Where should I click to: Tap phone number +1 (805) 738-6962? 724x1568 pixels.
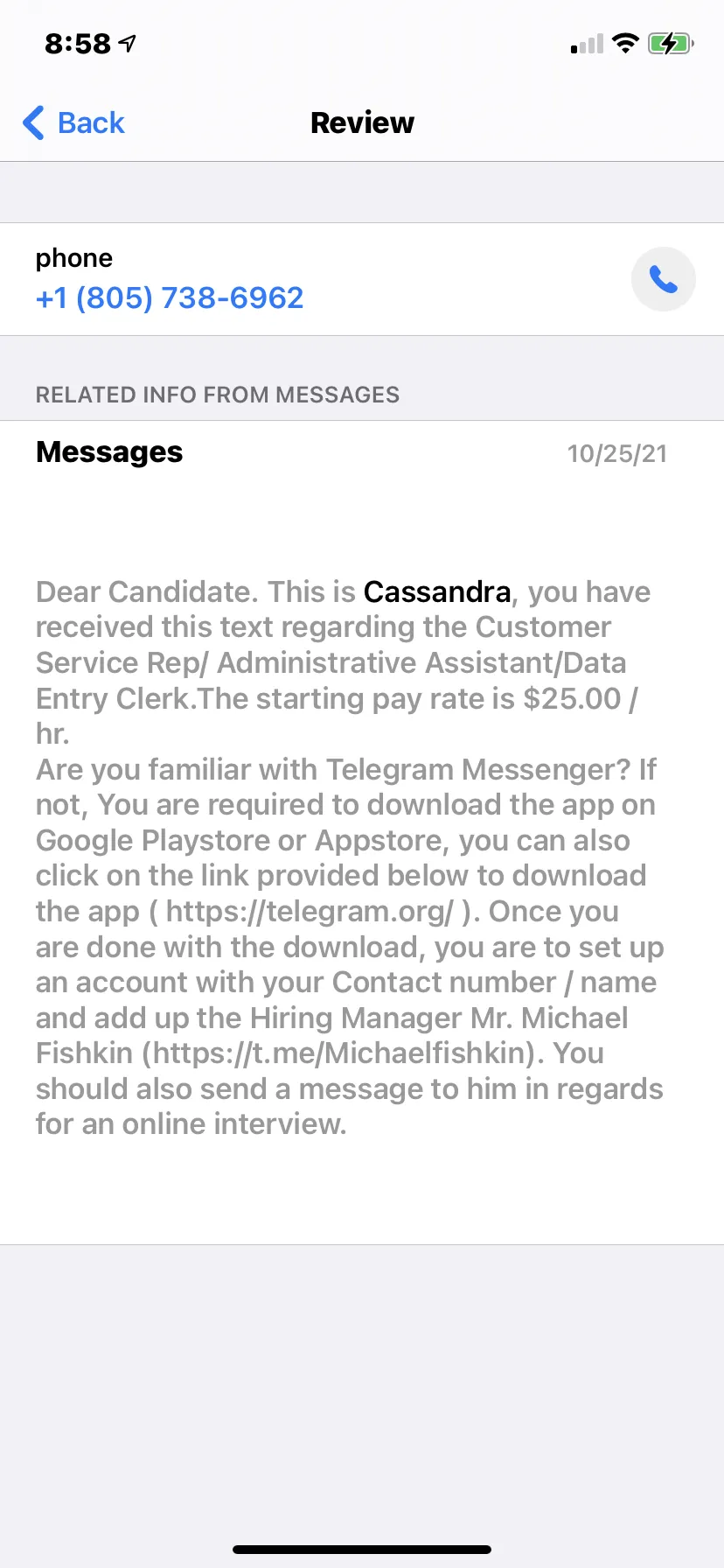click(170, 297)
